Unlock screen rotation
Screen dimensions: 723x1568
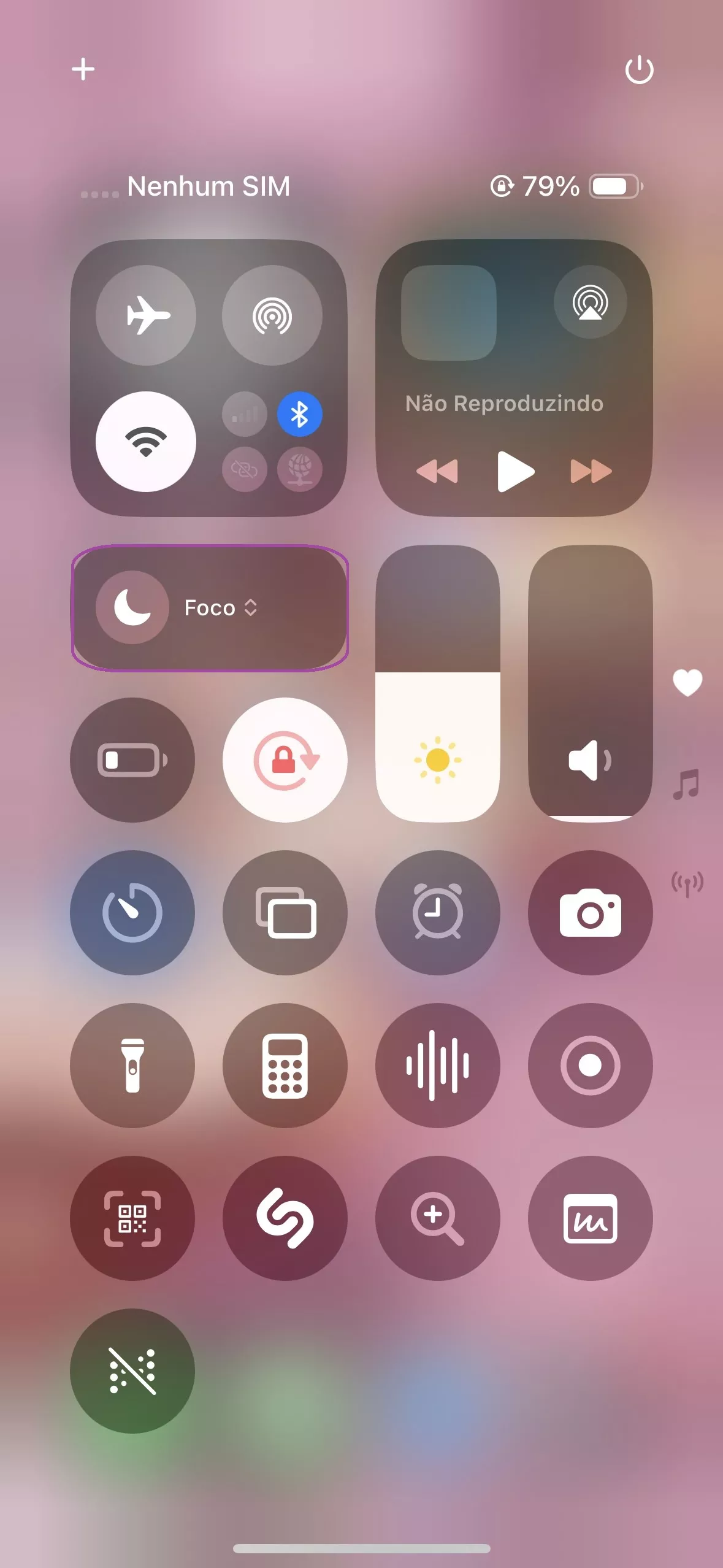coord(285,760)
